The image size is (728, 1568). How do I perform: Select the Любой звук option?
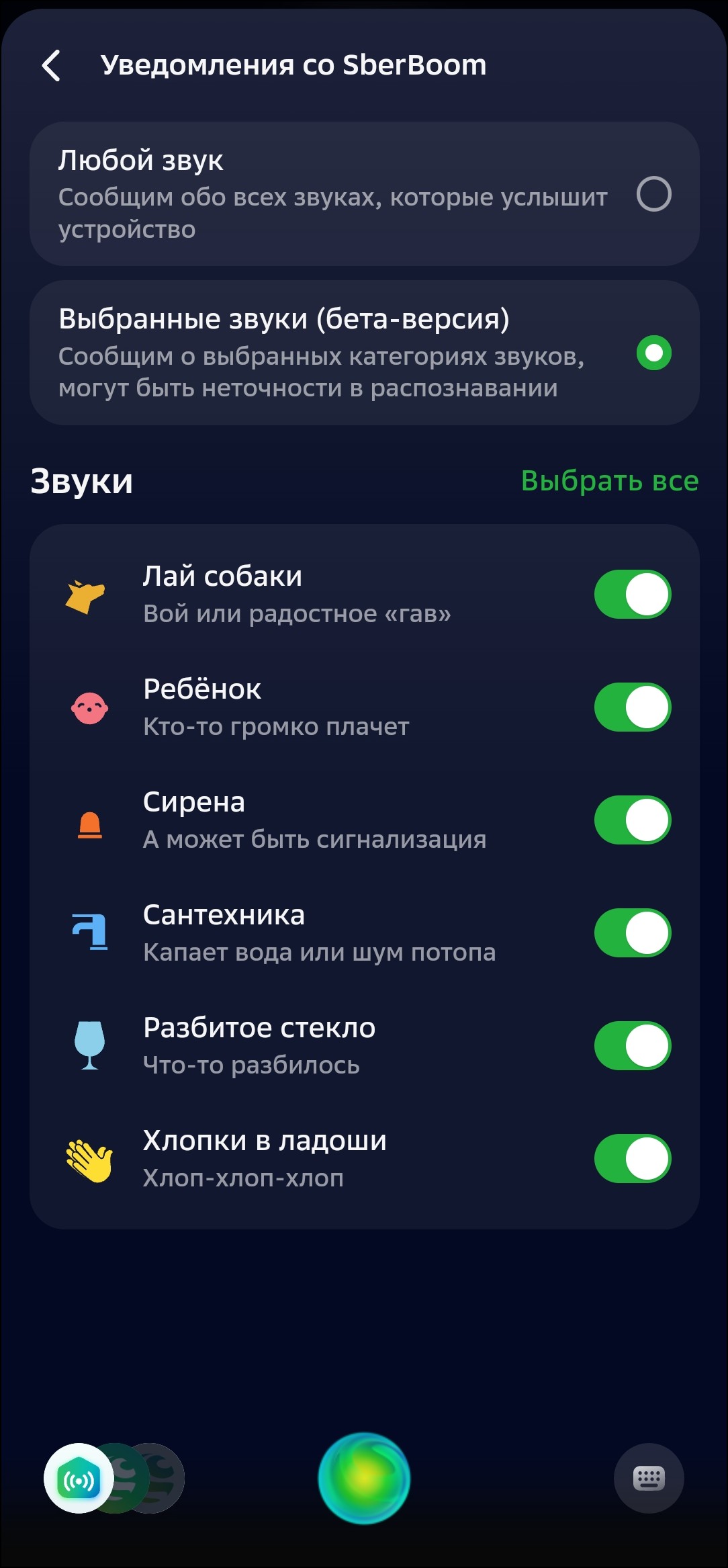coord(653,194)
